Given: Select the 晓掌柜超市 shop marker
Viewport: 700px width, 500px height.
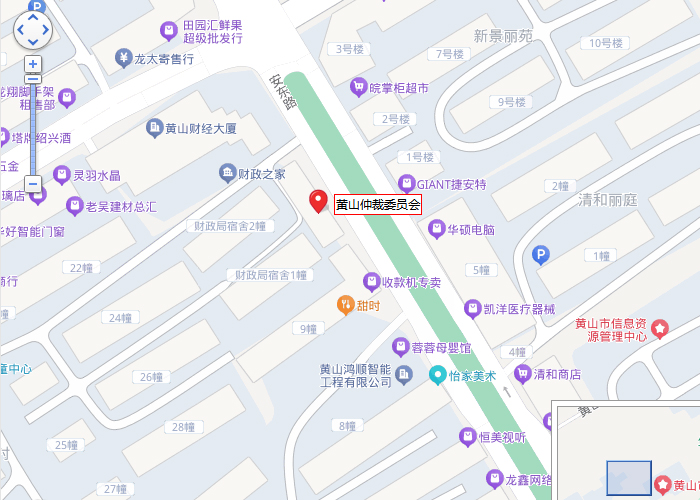Looking at the screenshot, I should pos(358,88).
